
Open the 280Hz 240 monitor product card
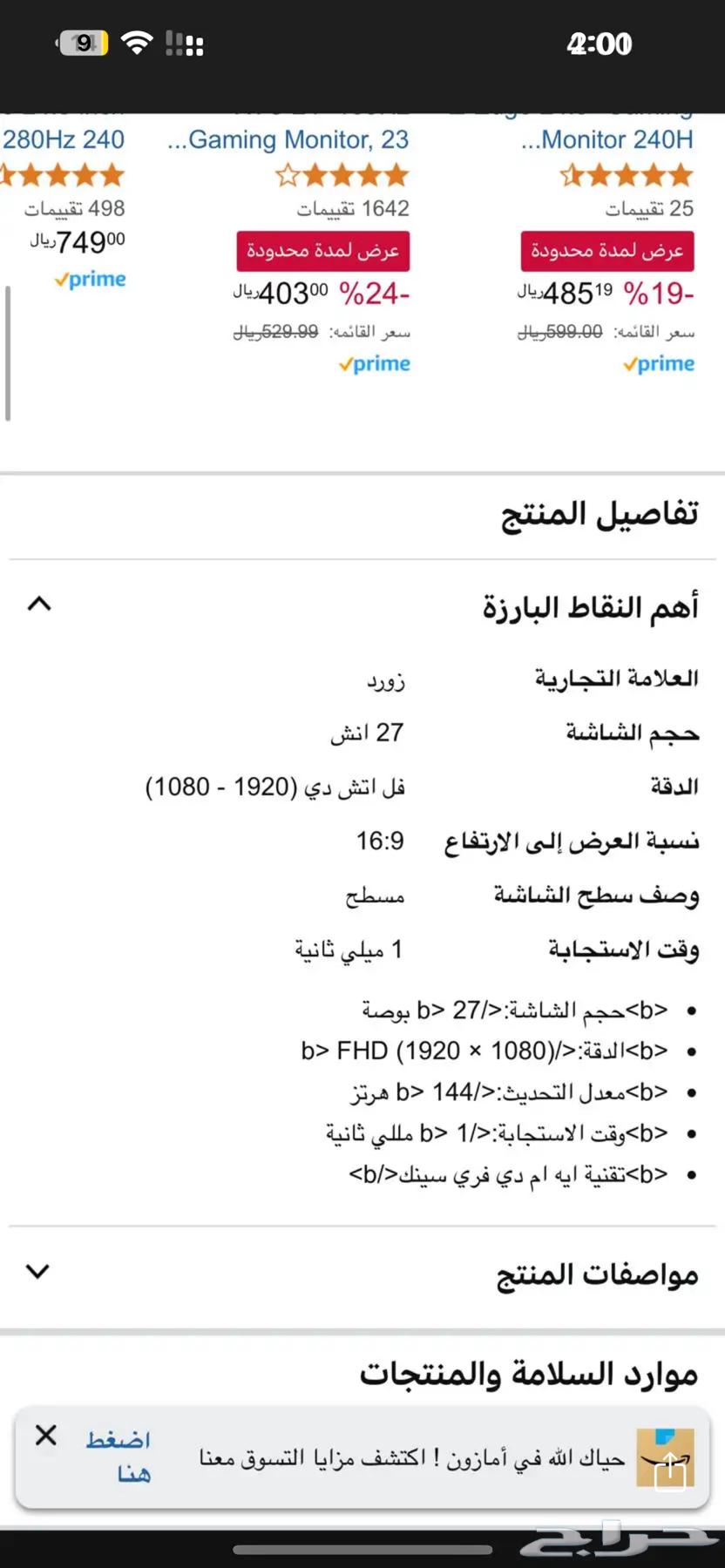click(63, 139)
